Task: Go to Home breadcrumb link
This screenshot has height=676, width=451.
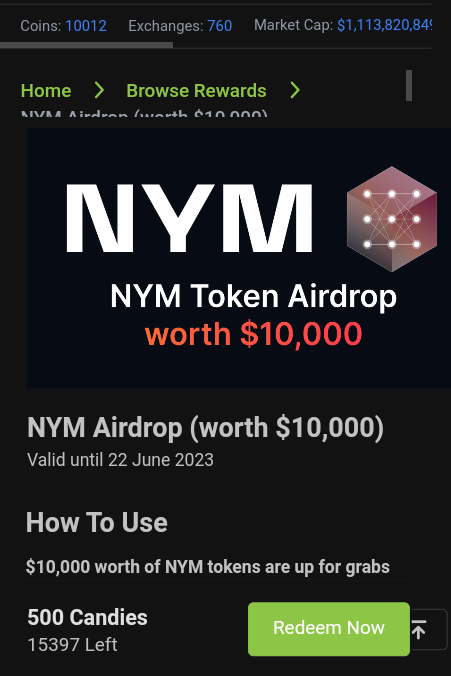Action: click(x=46, y=91)
